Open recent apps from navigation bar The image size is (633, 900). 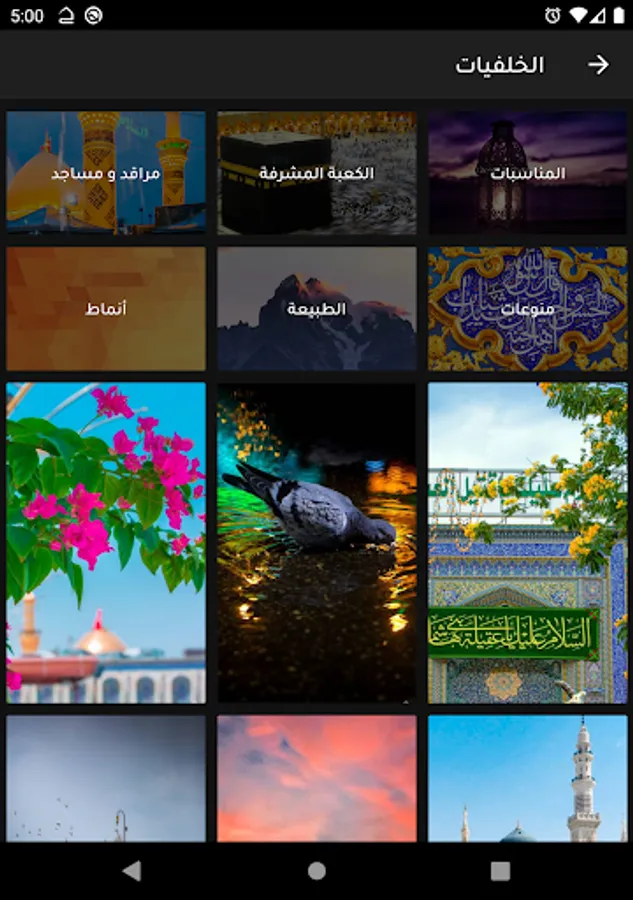(500, 871)
